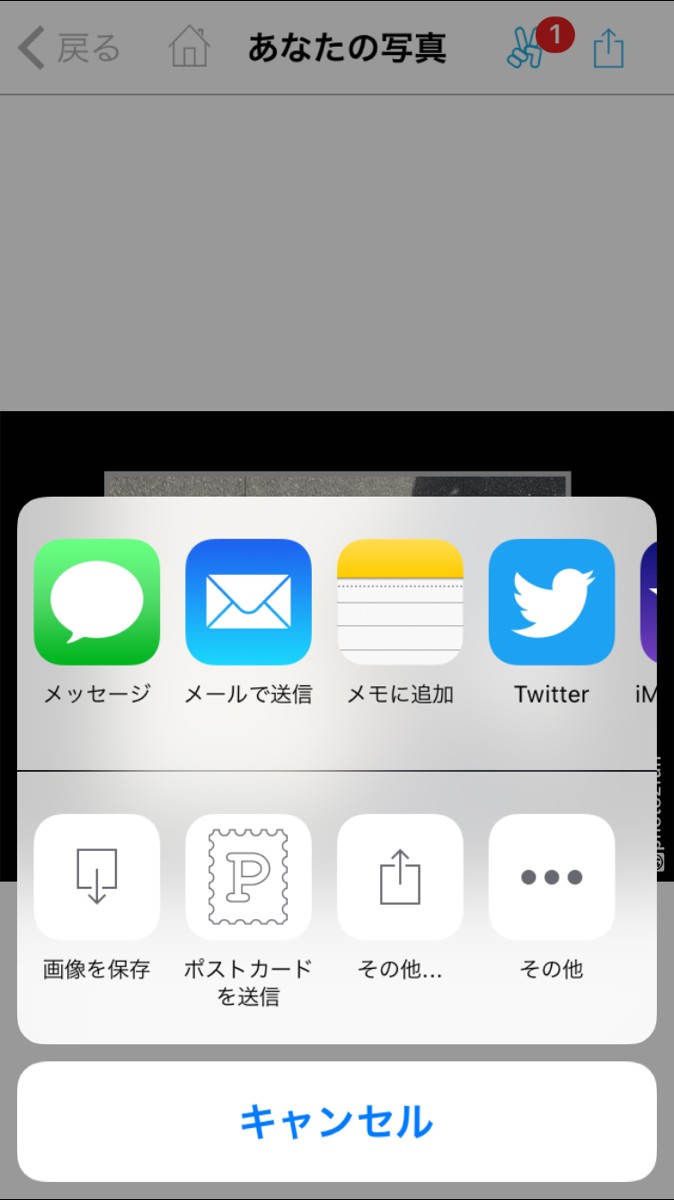Share the photo on Twitter
This screenshot has height=1200, width=674.
pos(551,603)
